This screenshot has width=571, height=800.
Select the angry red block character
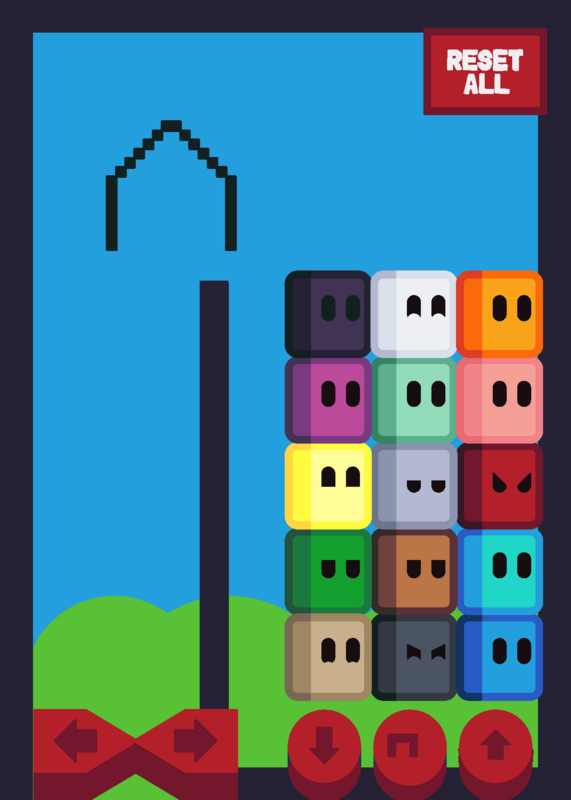point(500,486)
